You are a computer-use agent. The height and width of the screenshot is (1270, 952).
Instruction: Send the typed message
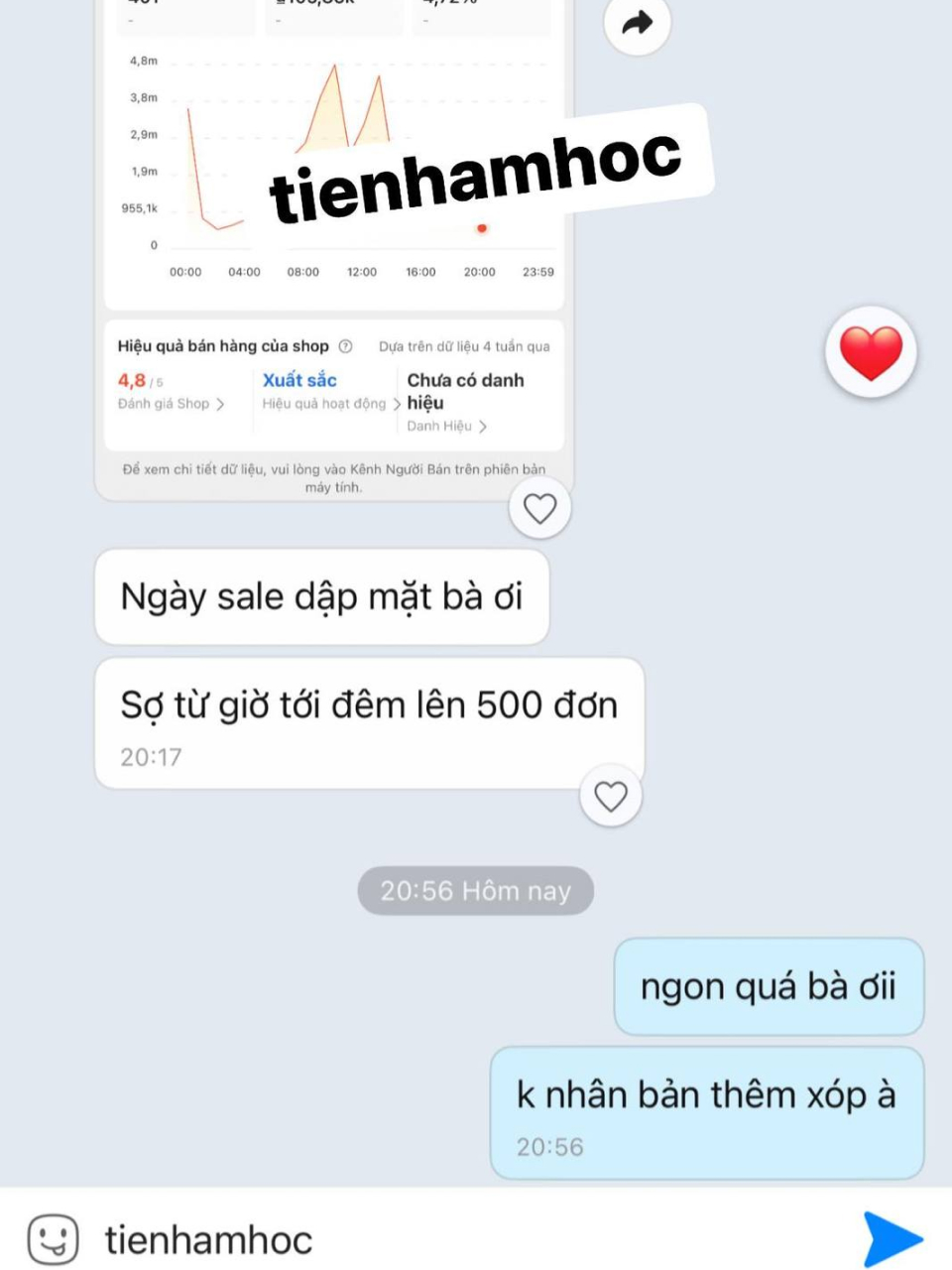coord(892,1239)
